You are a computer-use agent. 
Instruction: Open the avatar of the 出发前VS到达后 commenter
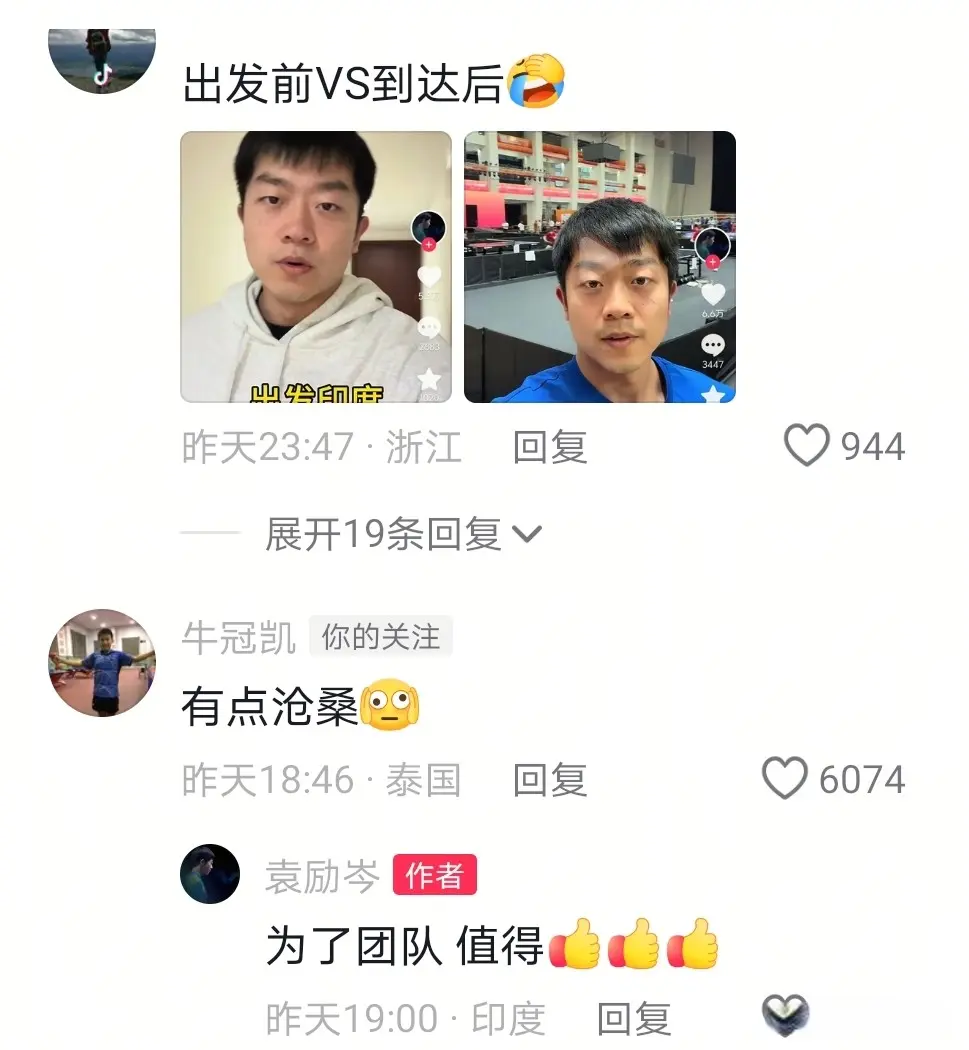pyautogui.click(x=102, y=58)
